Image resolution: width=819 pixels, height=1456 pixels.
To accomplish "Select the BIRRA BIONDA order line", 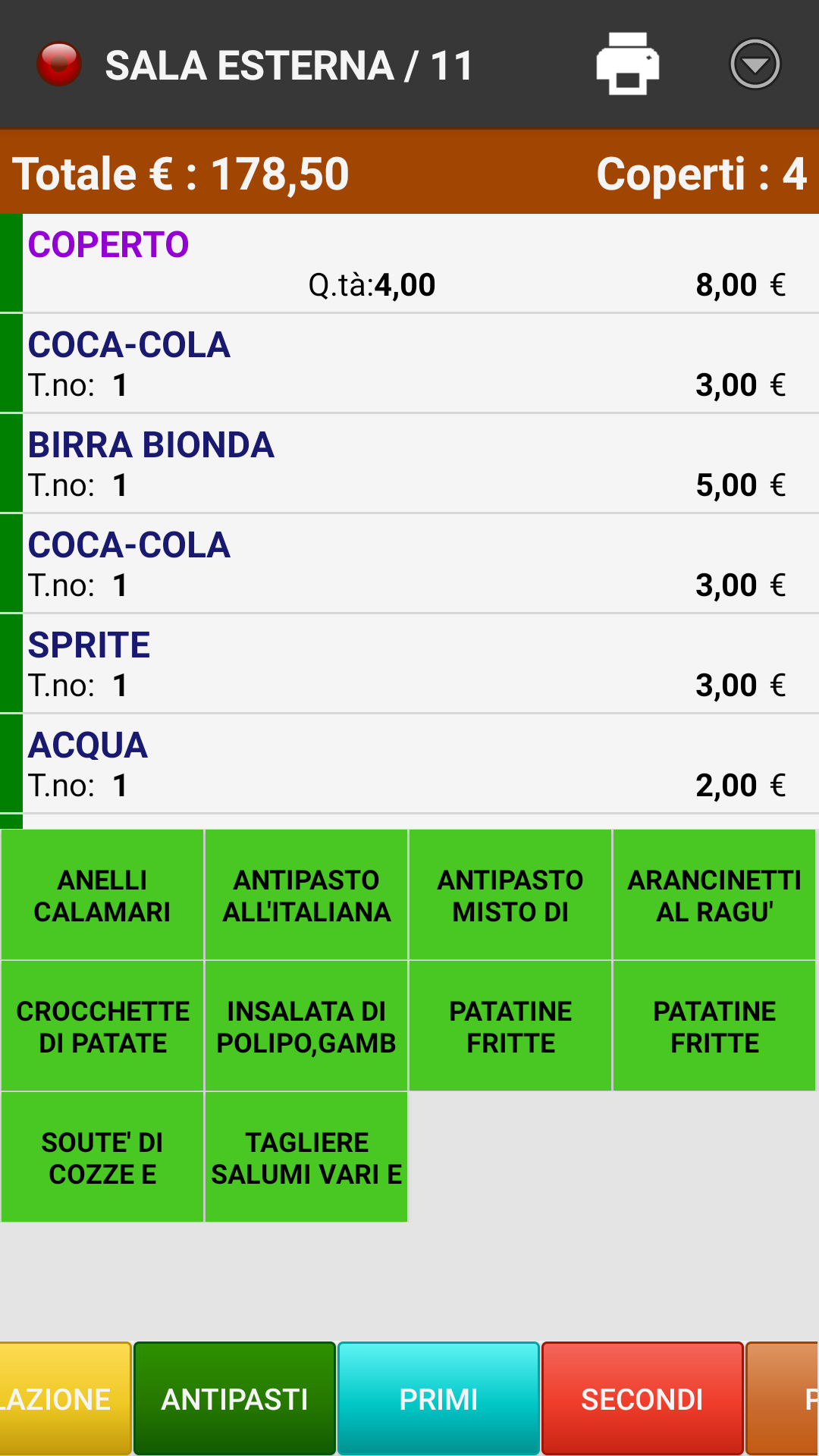I will [409, 464].
